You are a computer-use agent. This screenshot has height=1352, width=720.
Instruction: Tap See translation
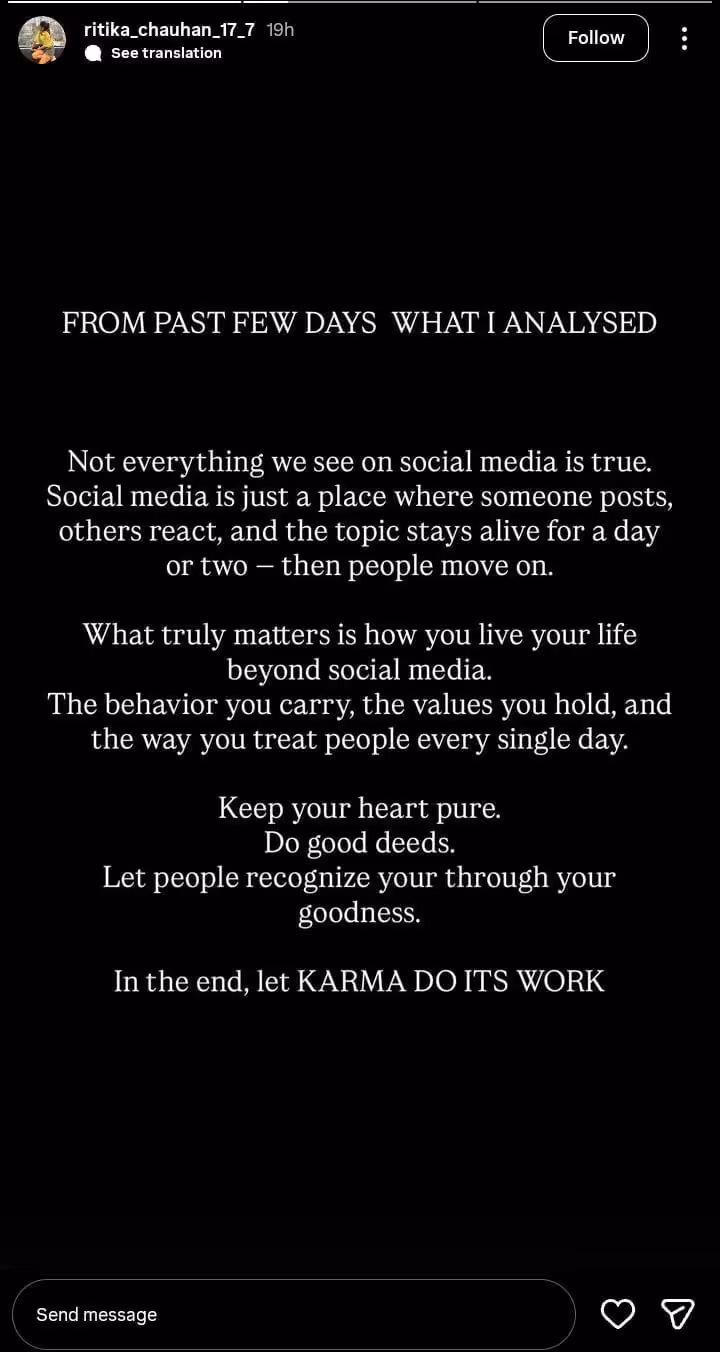click(165, 53)
